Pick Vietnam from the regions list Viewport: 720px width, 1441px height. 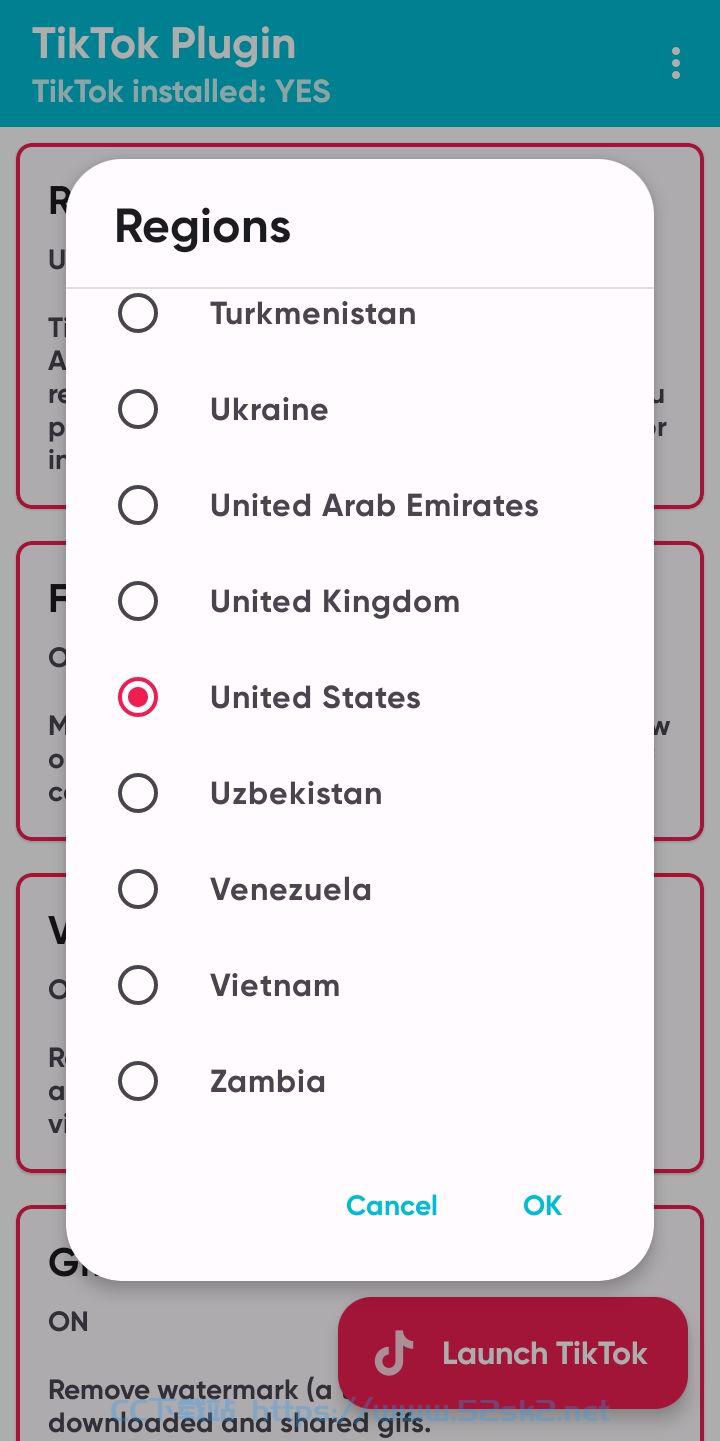click(x=360, y=985)
